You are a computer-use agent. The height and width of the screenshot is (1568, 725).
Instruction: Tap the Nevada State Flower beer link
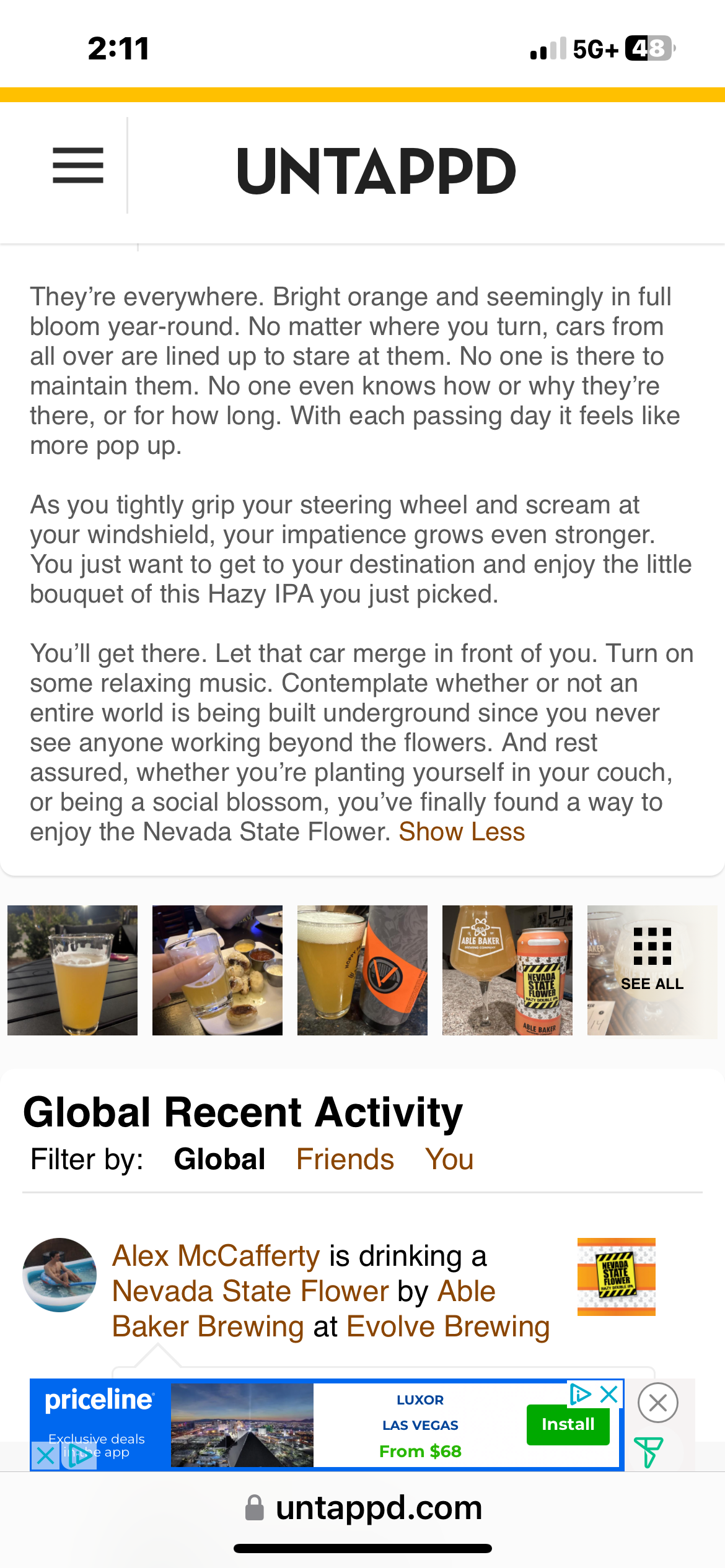tap(250, 1291)
